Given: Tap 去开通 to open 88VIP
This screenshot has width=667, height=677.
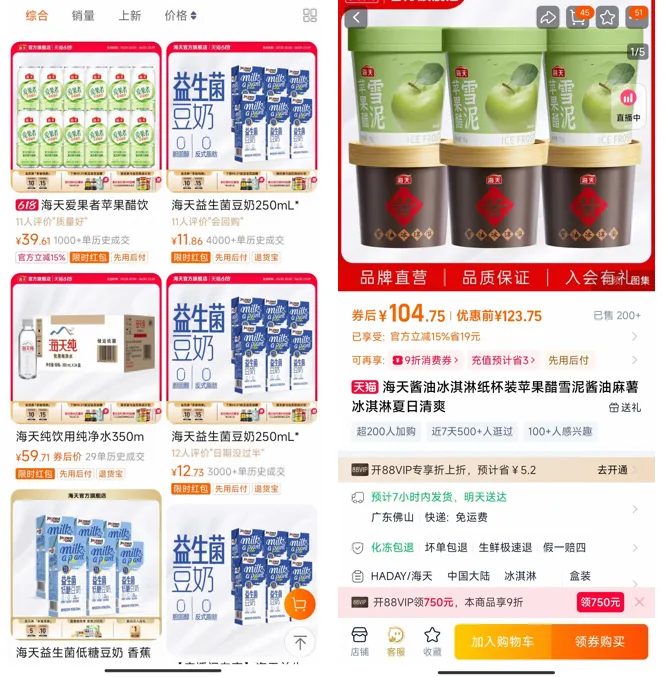Looking at the screenshot, I should (x=612, y=469).
